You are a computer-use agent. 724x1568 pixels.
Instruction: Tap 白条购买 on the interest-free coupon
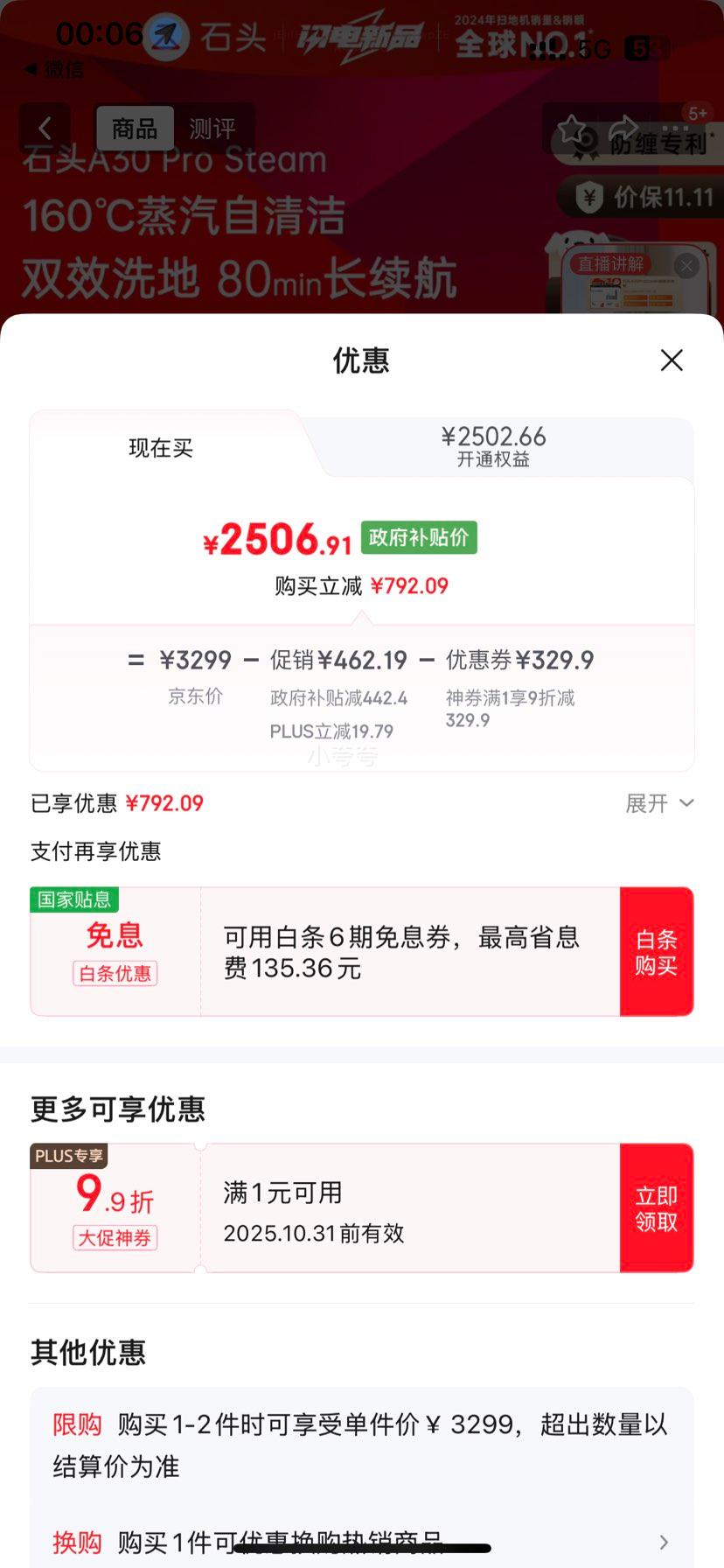tap(657, 952)
